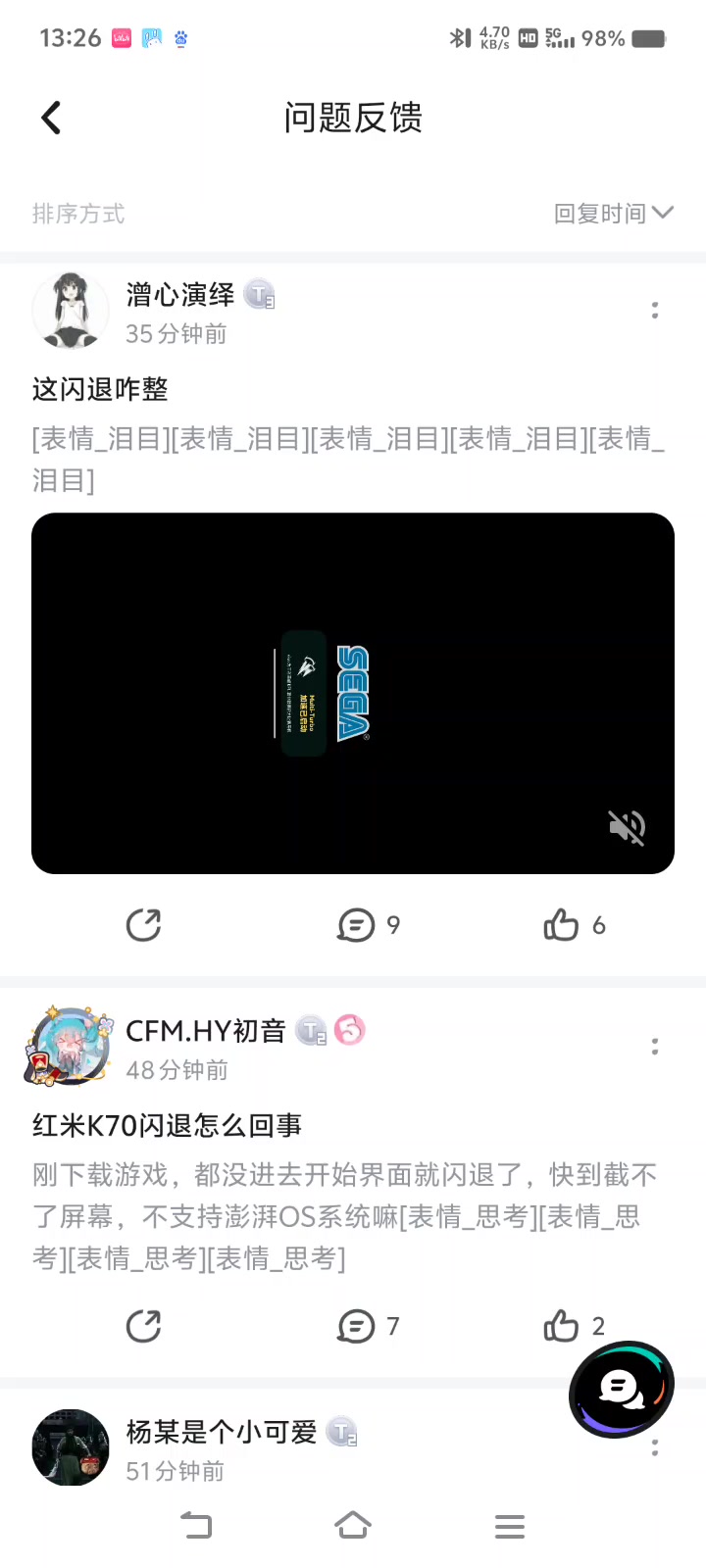
Task: Open the 红米K70闪退怎么回事 post
Action: pos(167,1126)
